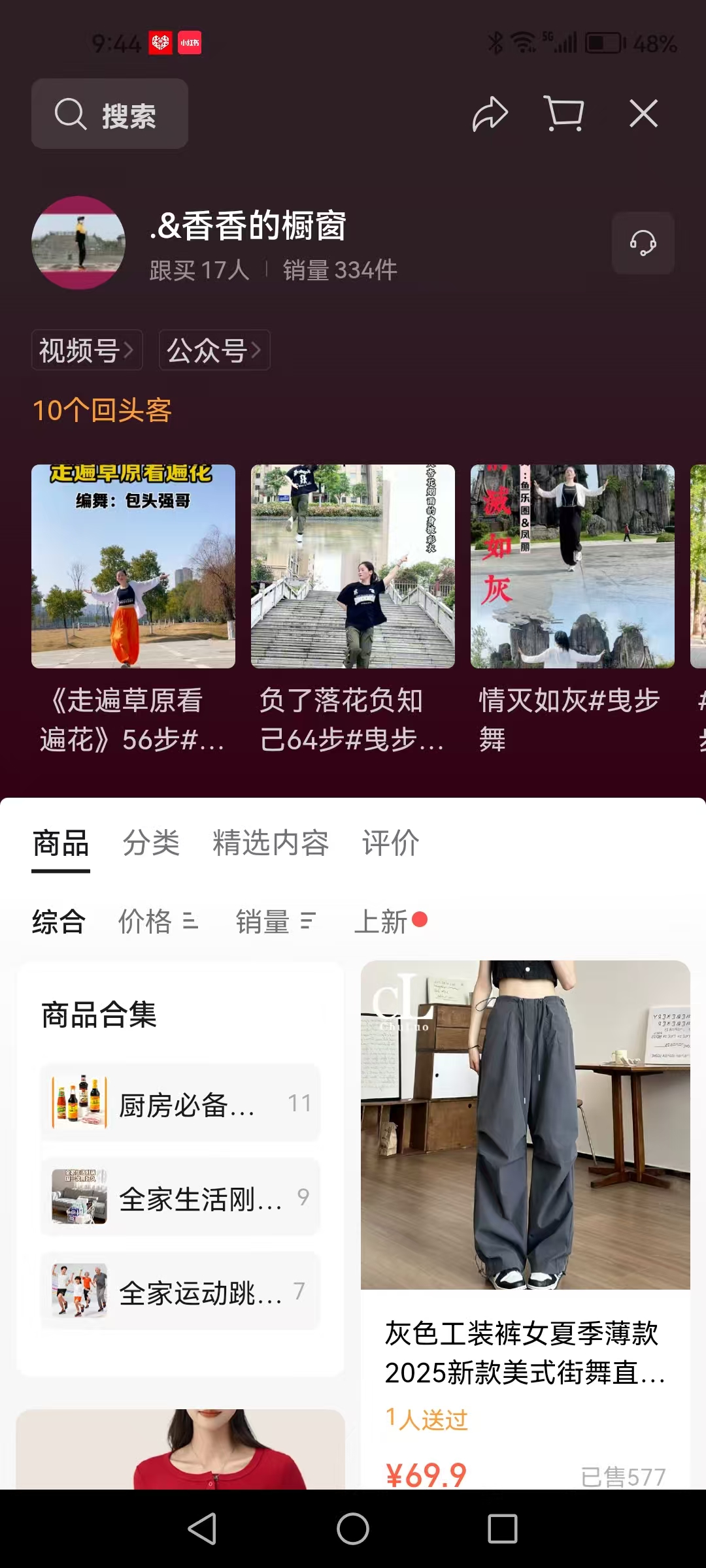Contact customer service via headset icon
This screenshot has height=1568, width=706.
pyautogui.click(x=643, y=243)
